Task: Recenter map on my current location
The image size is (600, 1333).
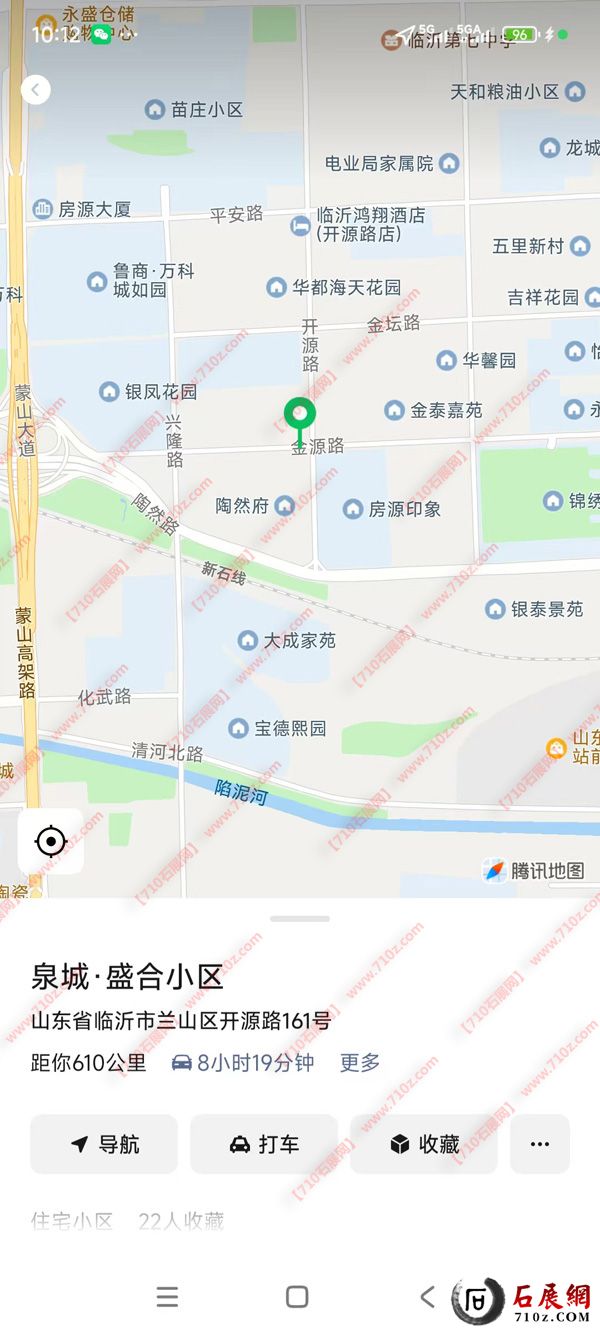Action: (x=50, y=842)
